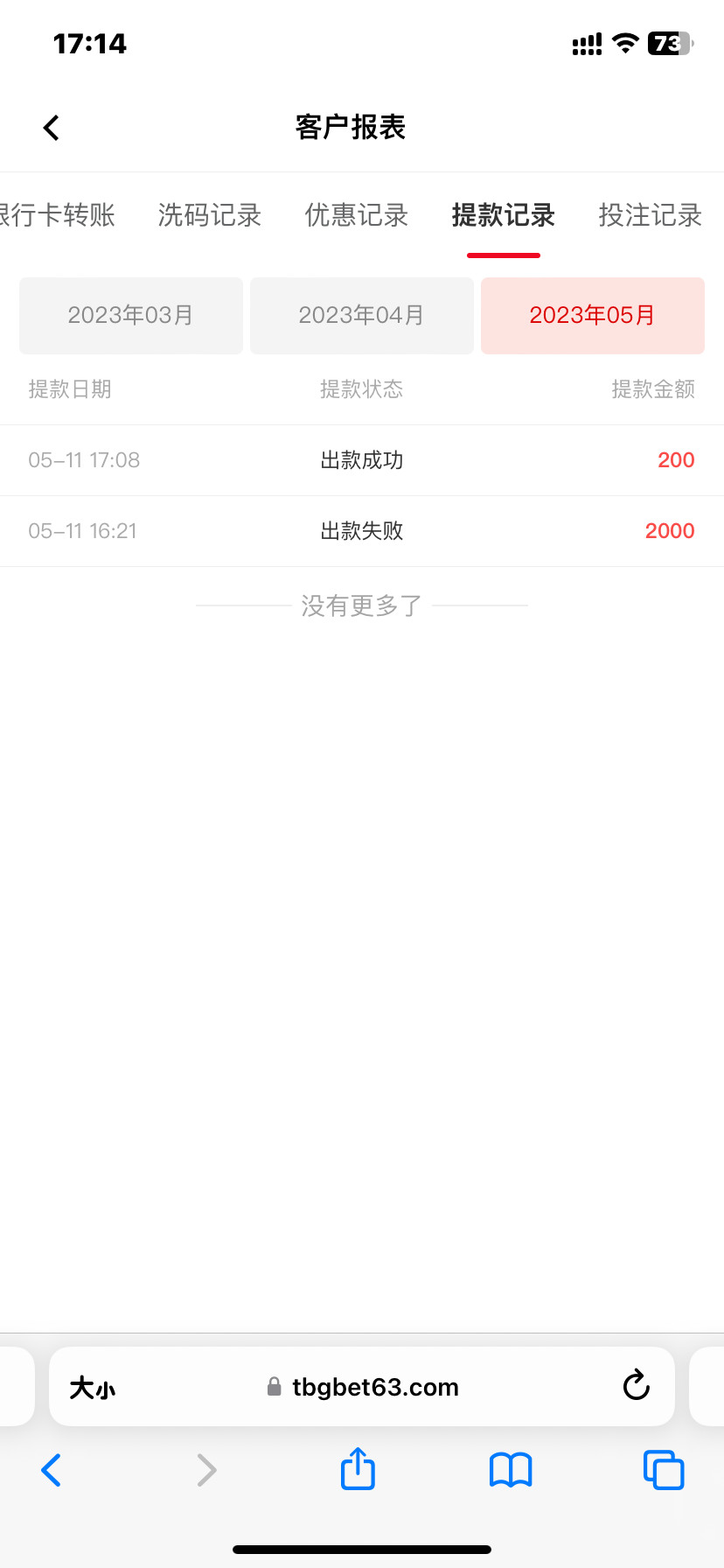The image size is (724, 1568).
Task: Select the 提款记录 tab
Action: pos(504,215)
